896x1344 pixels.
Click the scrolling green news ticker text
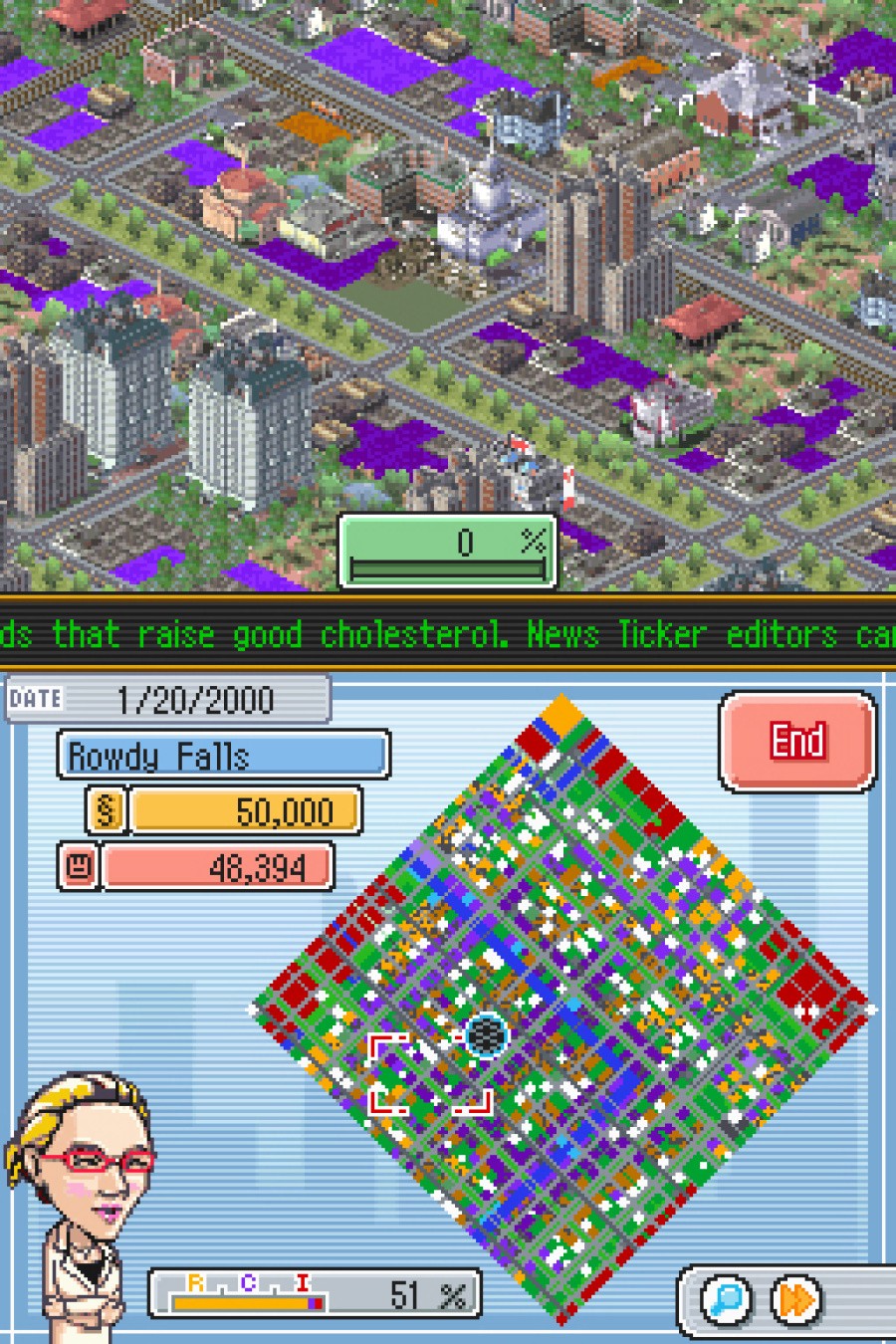pos(448,634)
